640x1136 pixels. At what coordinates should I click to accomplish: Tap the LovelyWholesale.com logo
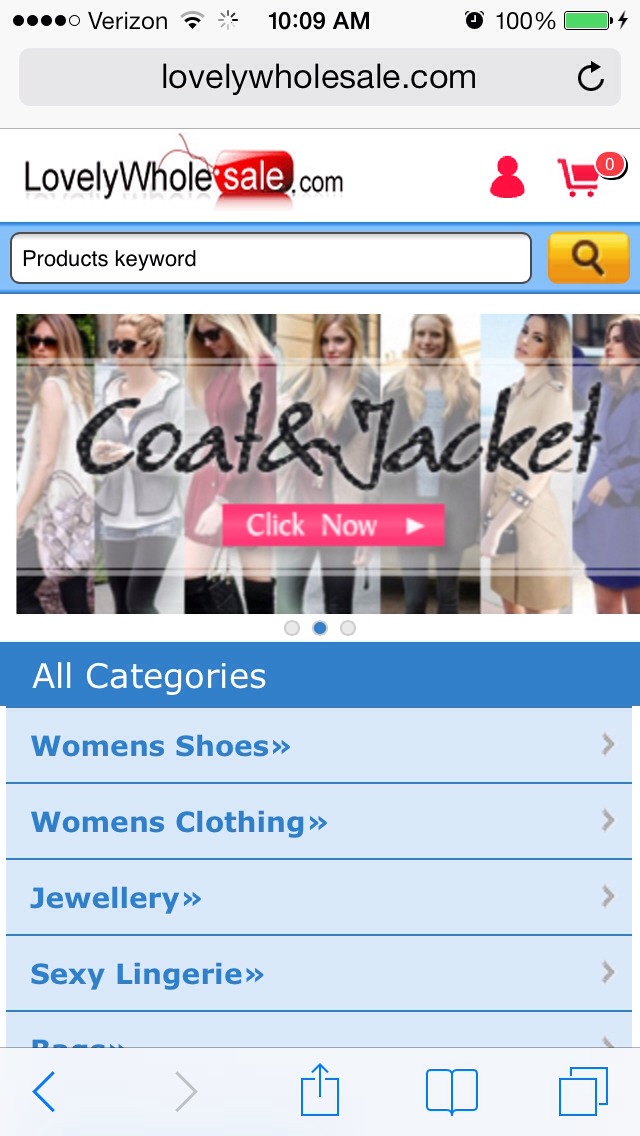click(183, 177)
